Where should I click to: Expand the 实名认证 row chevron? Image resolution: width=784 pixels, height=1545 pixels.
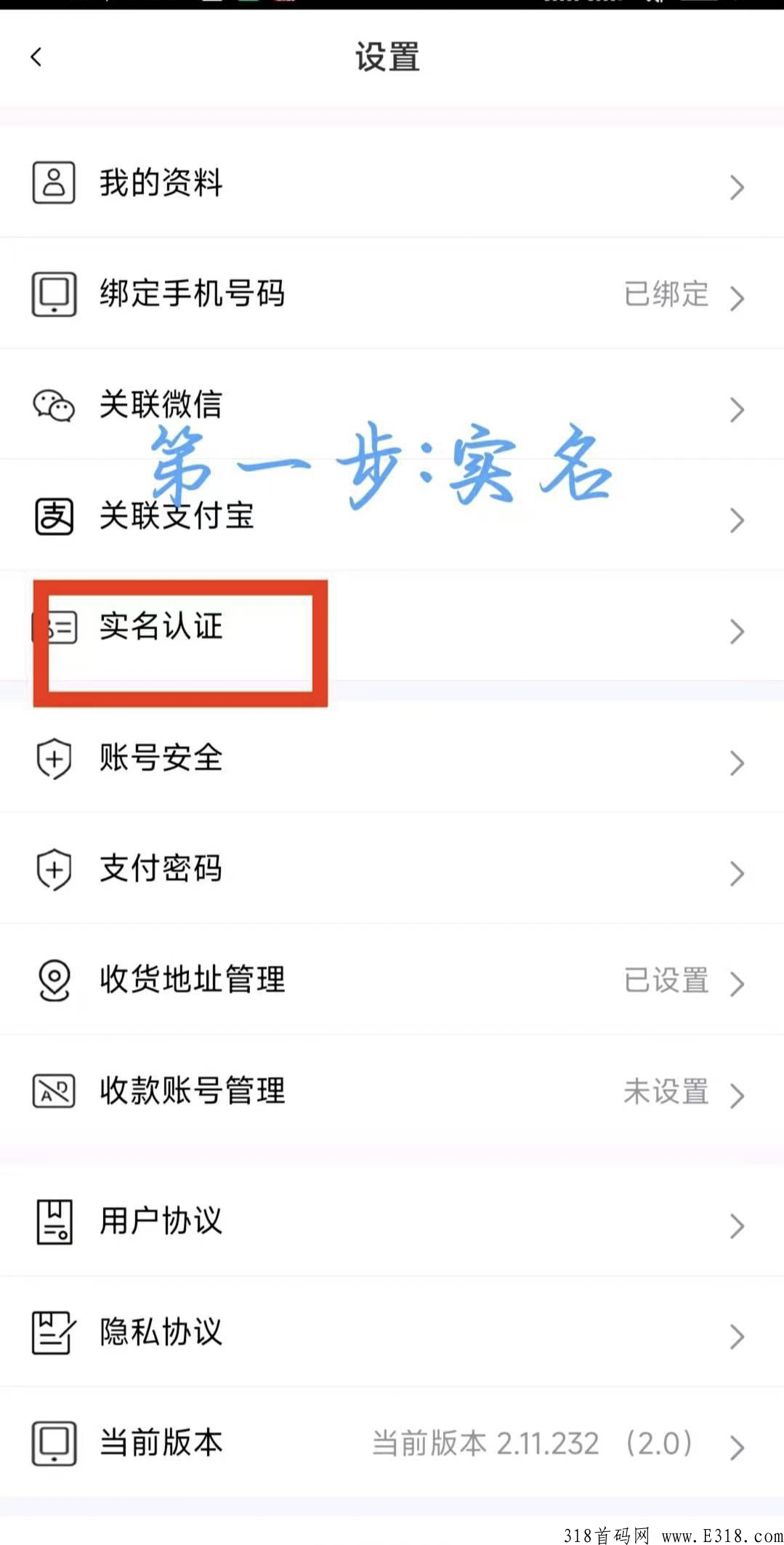736,631
